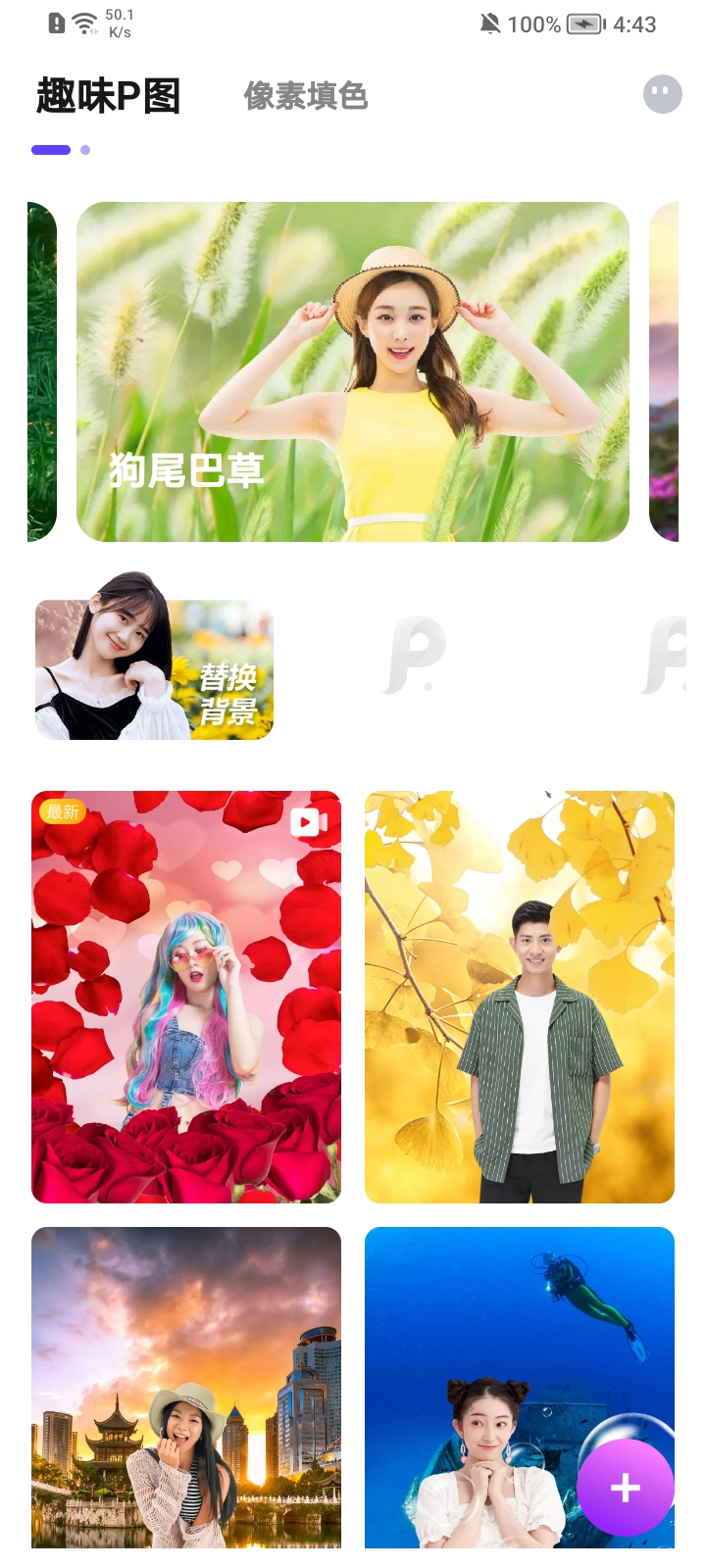Open the sunset city skyline template
The width and height of the screenshot is (706, 1568).
[x=186, y=1392]
